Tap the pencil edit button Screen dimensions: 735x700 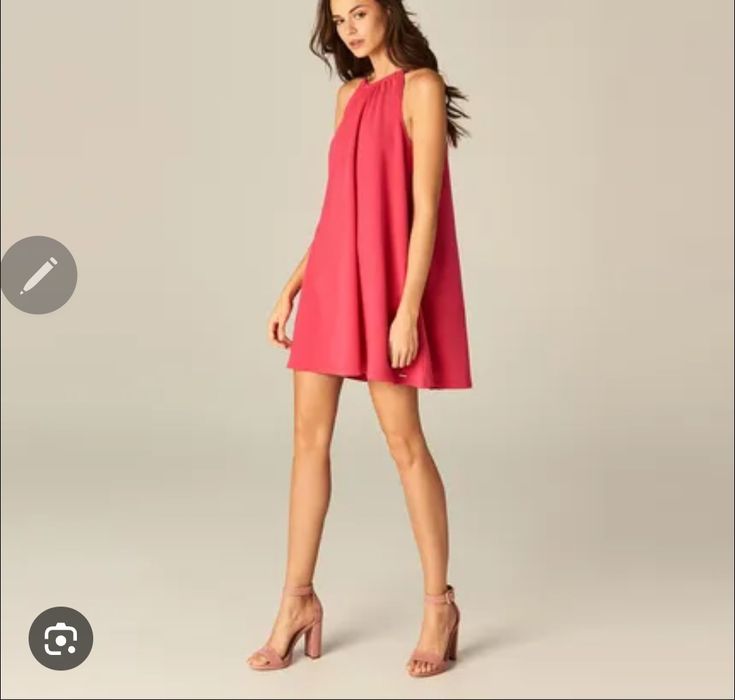pos(39,275)
